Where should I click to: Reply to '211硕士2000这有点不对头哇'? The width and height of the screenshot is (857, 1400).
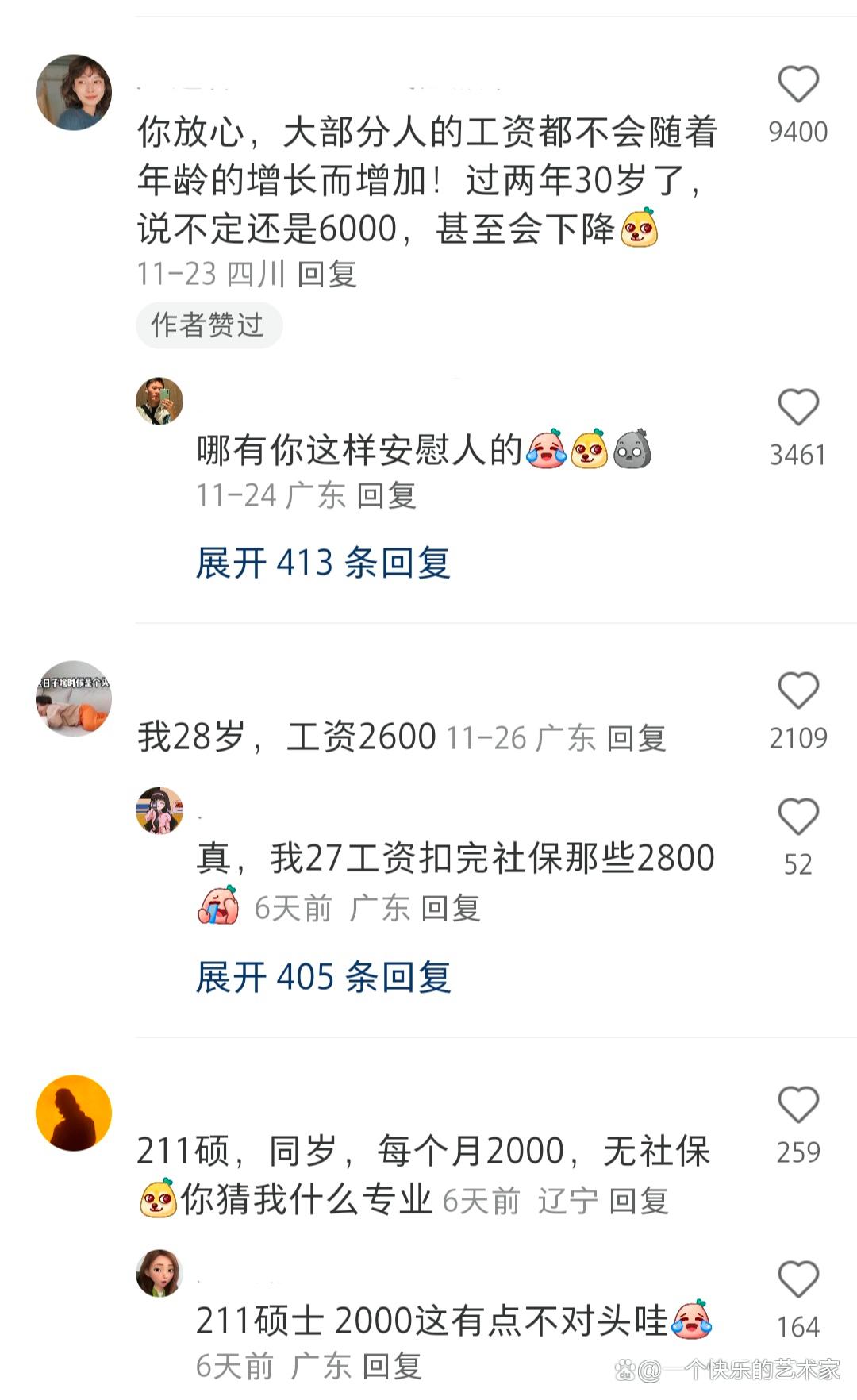392,1367
